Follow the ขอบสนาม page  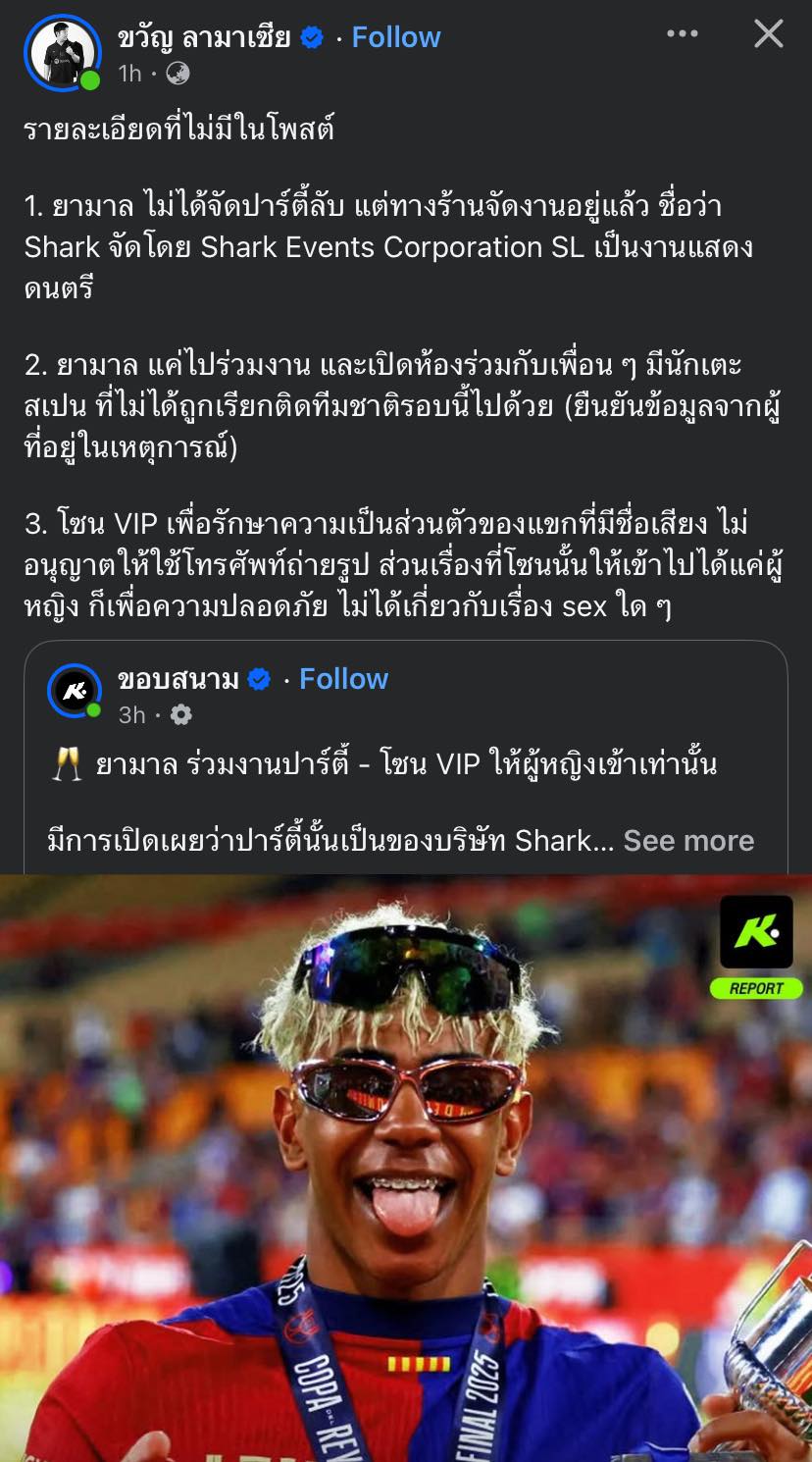click(x=343, y=679)
